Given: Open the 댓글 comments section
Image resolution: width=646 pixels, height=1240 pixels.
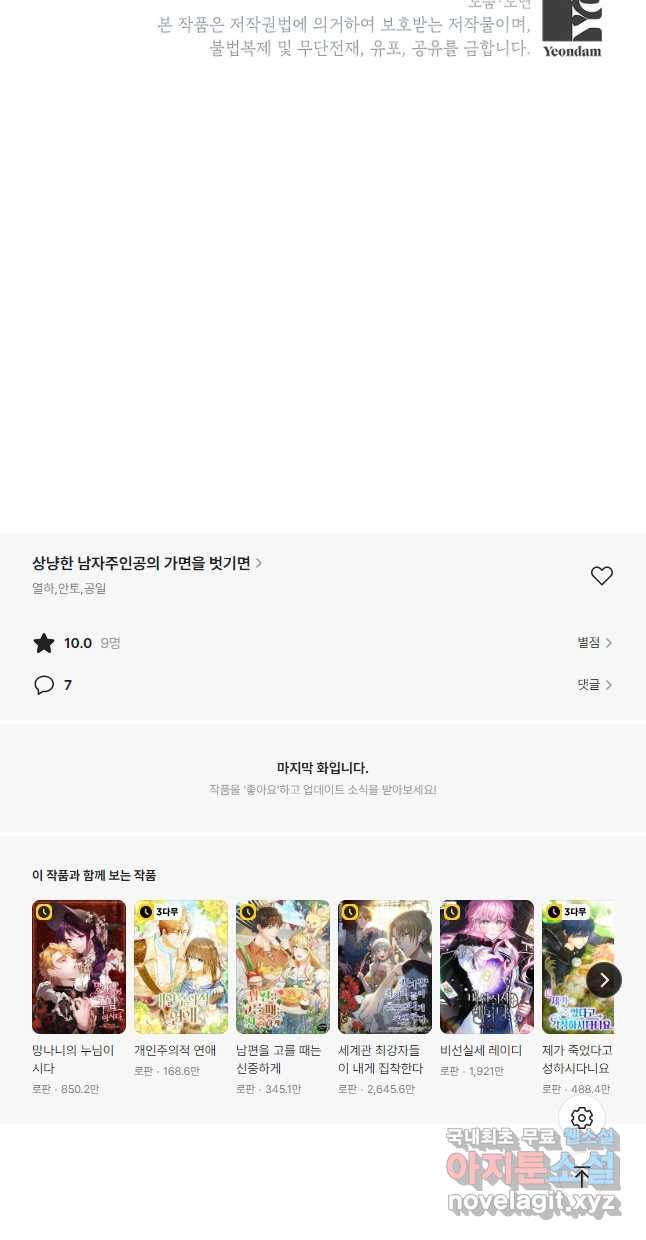Looking at the screenshot, I should point(594,685).
